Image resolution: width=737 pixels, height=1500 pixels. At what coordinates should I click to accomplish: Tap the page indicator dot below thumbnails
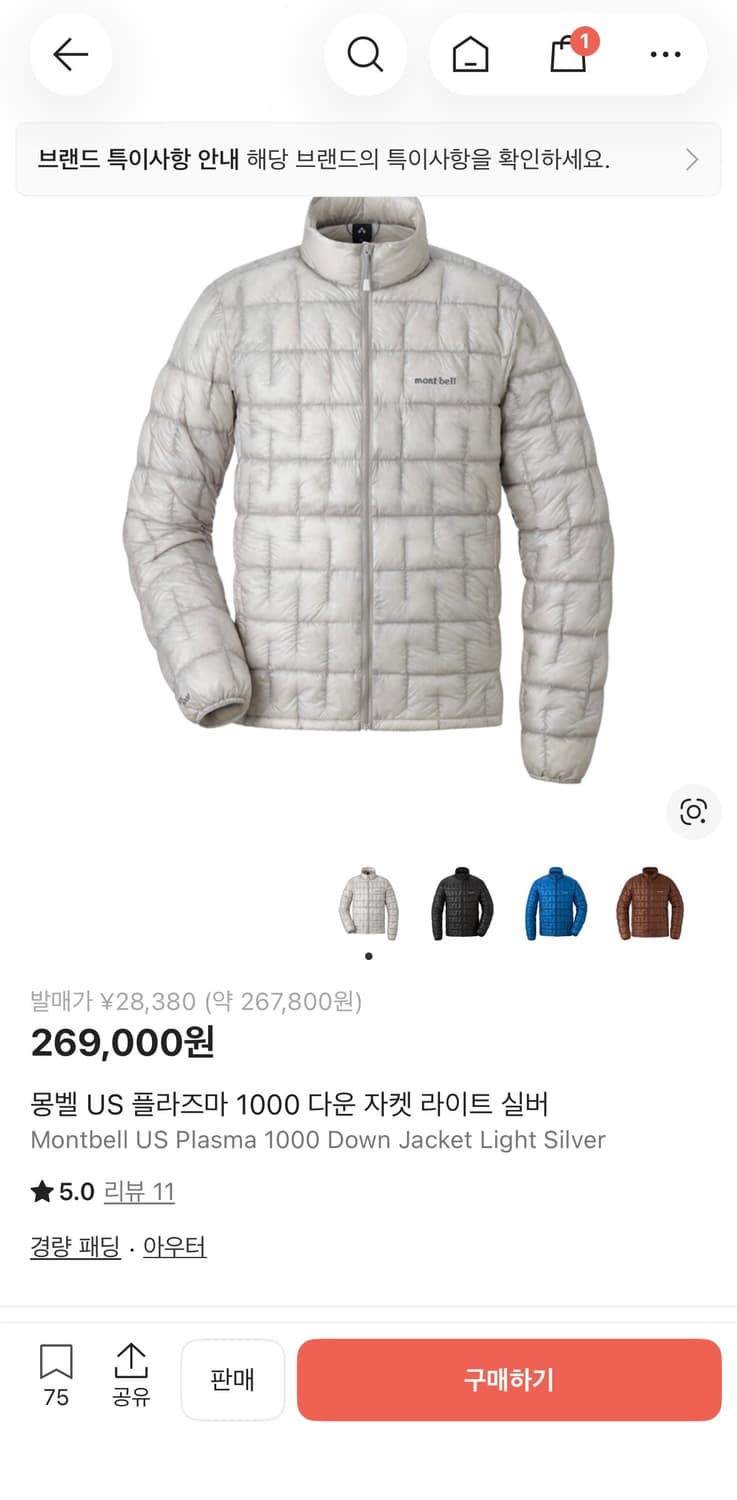[x=369, y=955]
